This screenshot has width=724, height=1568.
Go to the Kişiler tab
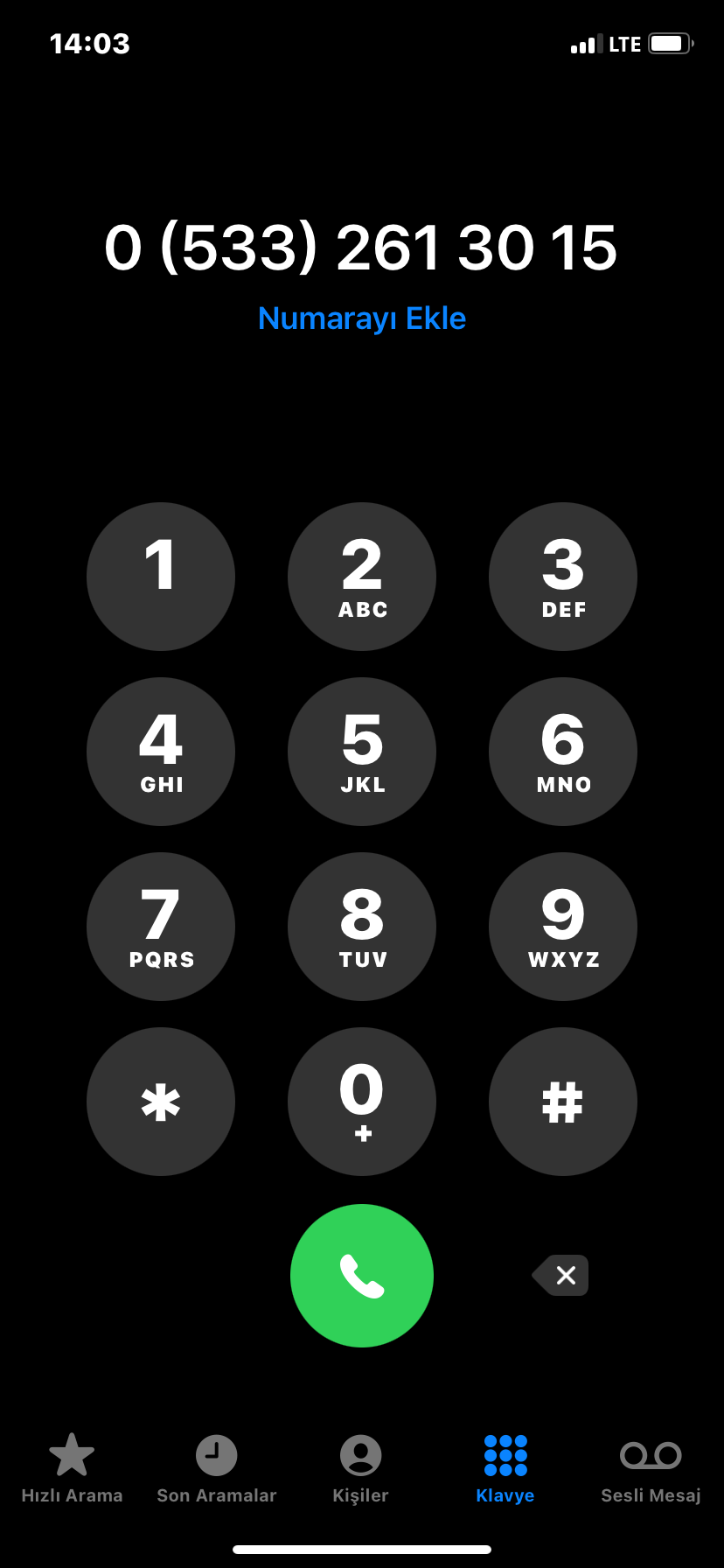(x=360, y=1468)
